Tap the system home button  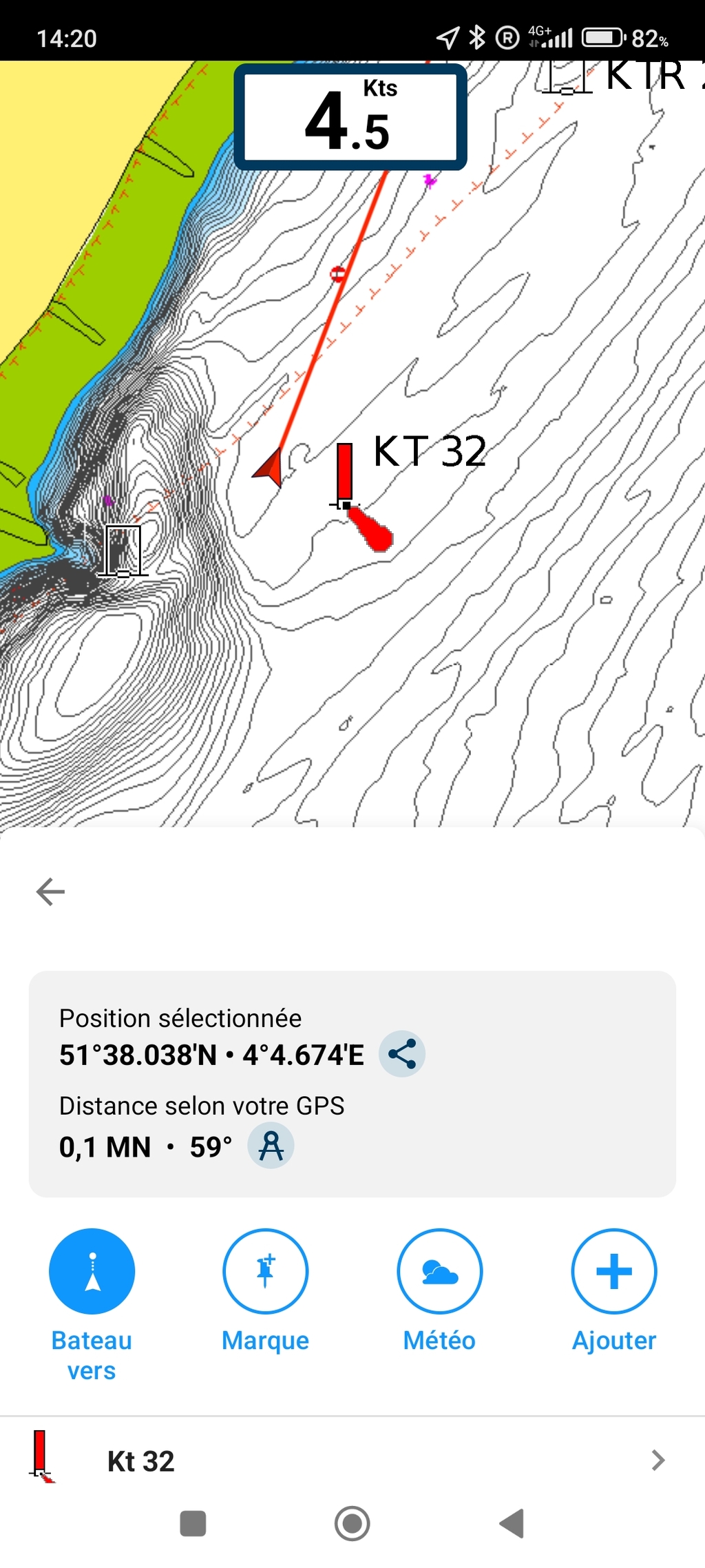[x=352, y=1523]
